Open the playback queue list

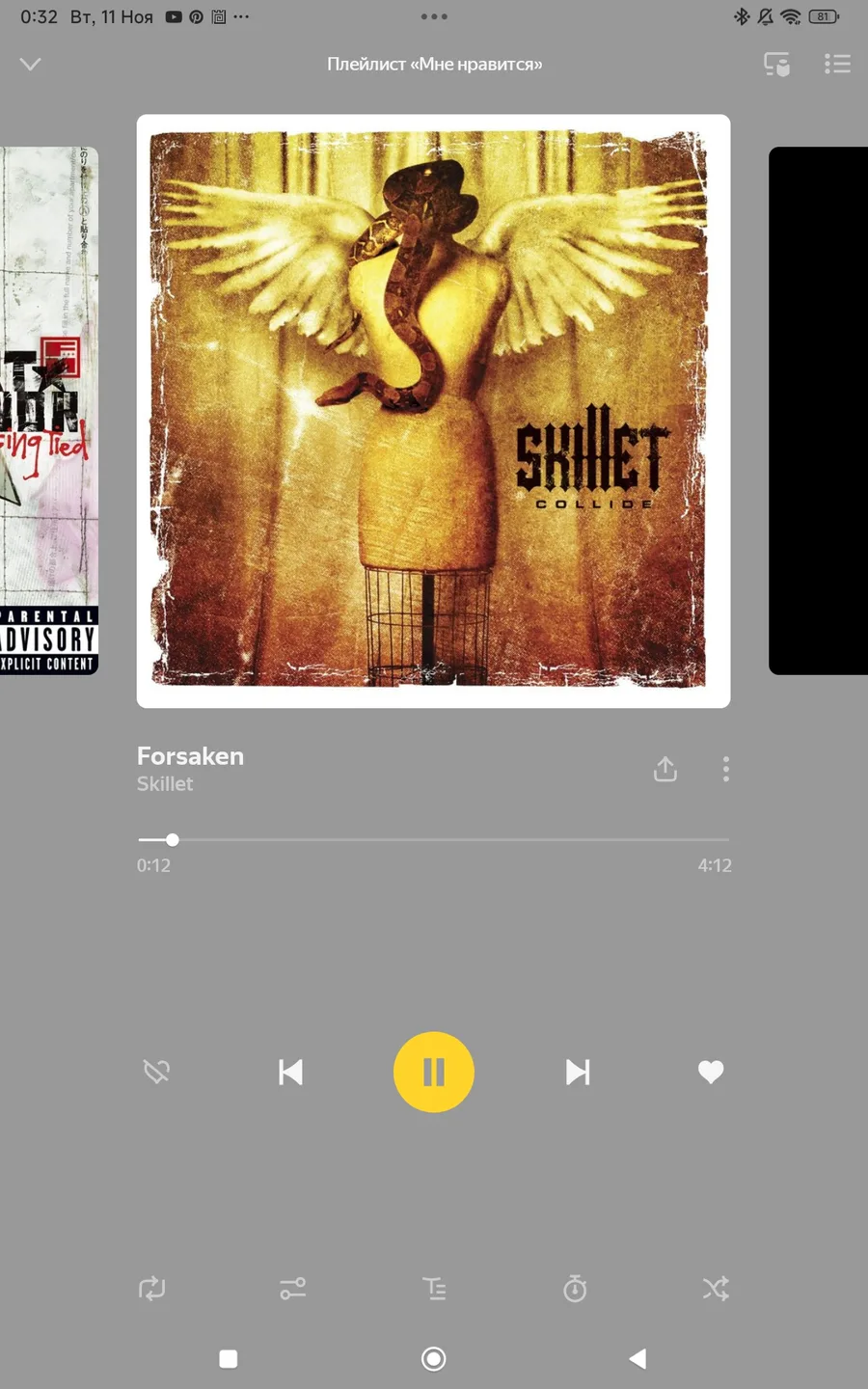tap(837, 65)
